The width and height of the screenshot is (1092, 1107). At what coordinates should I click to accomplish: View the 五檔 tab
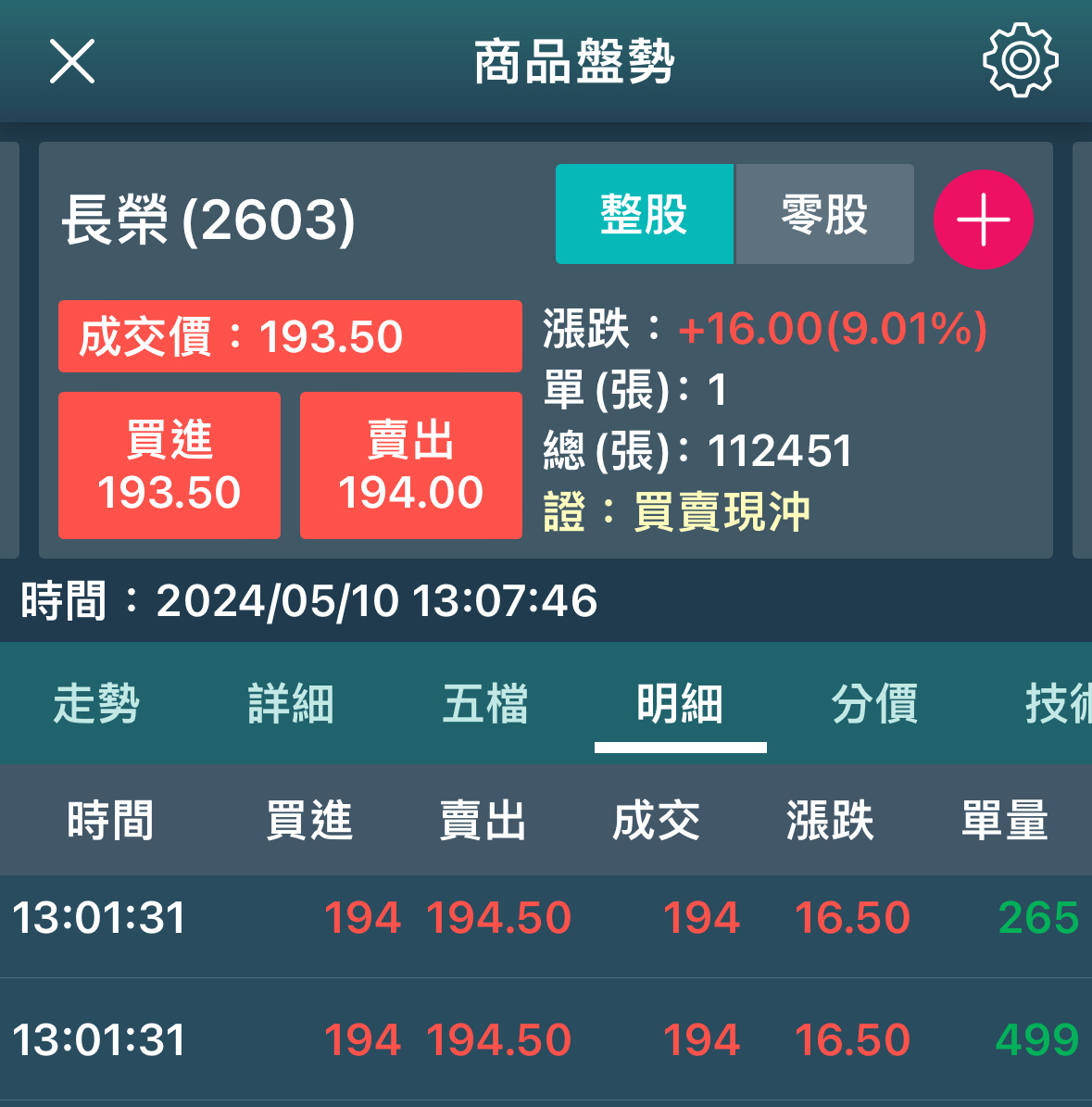[x=485, y=703]
